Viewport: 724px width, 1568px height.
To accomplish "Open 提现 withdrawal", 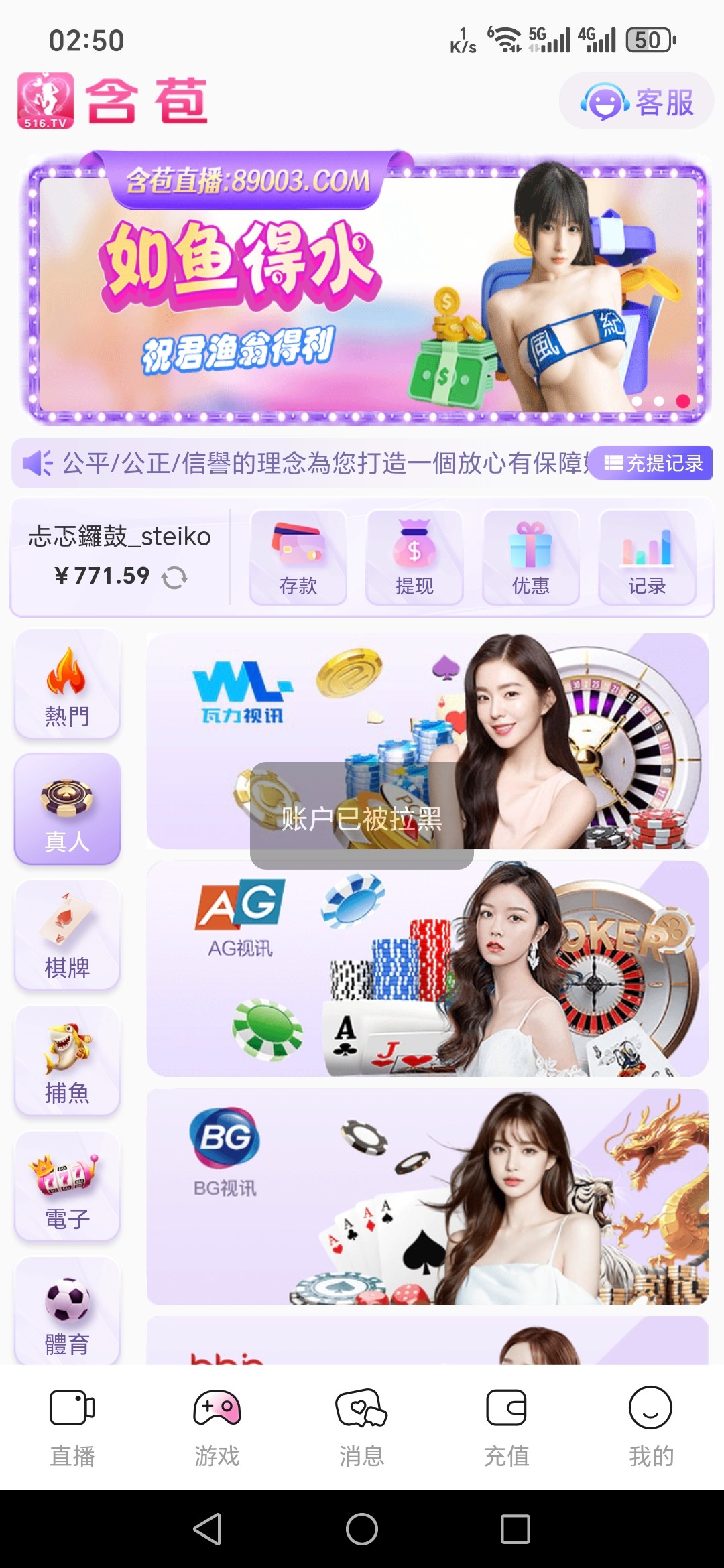I will pyautogui.click(x=414, y=558).
